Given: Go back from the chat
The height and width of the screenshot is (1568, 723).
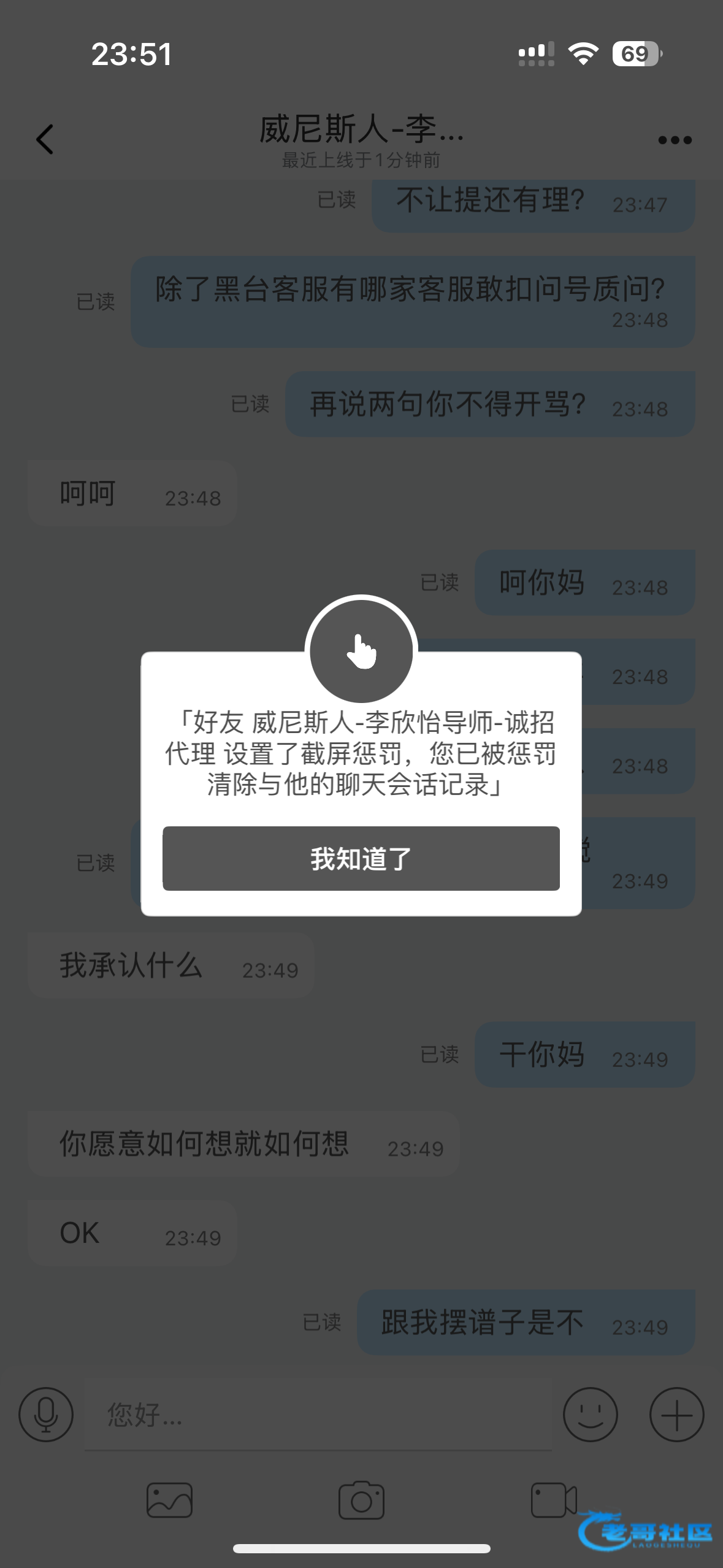Looking at the screenshot, I should click(x=45, y=139).
